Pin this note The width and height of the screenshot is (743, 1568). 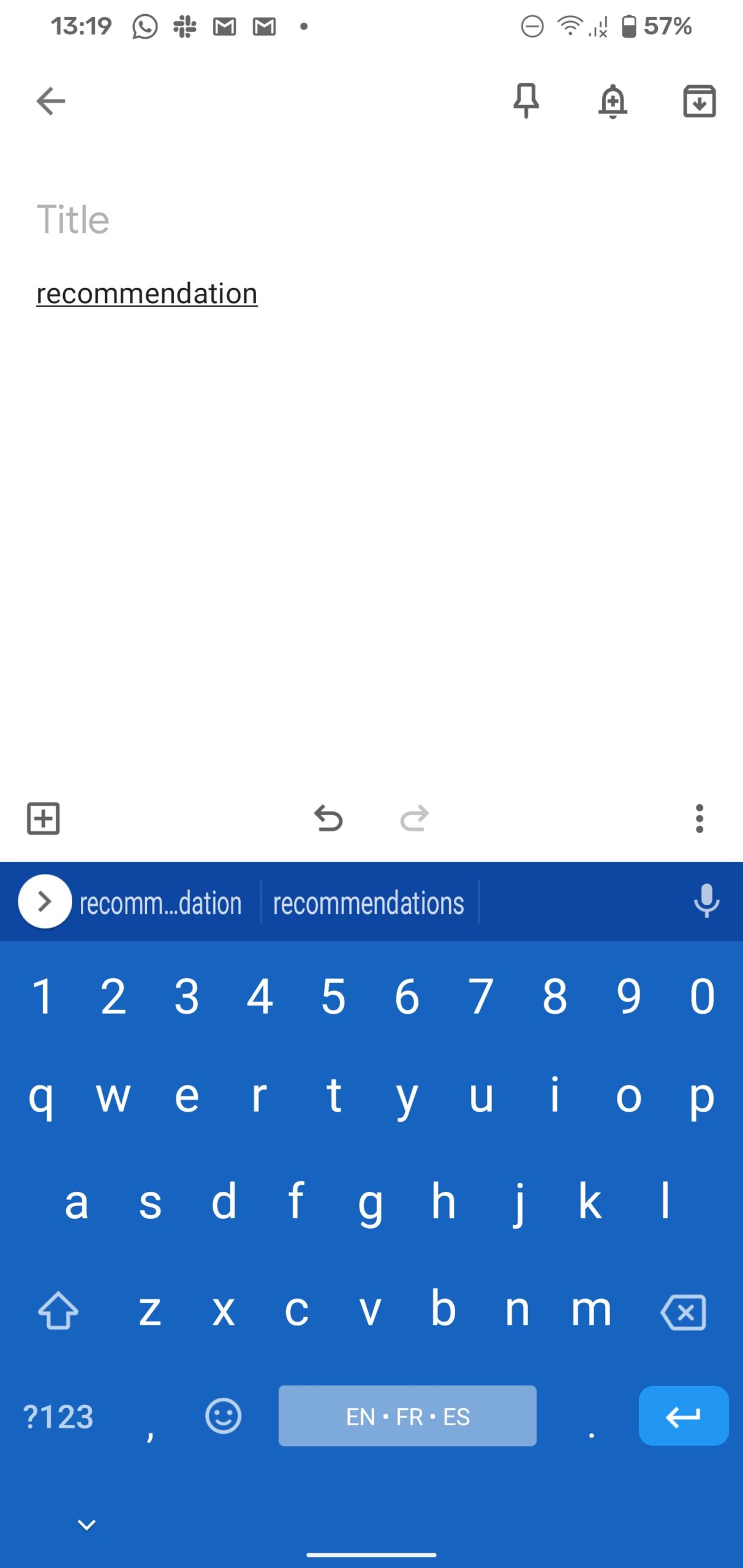click(x=526, y=101)
